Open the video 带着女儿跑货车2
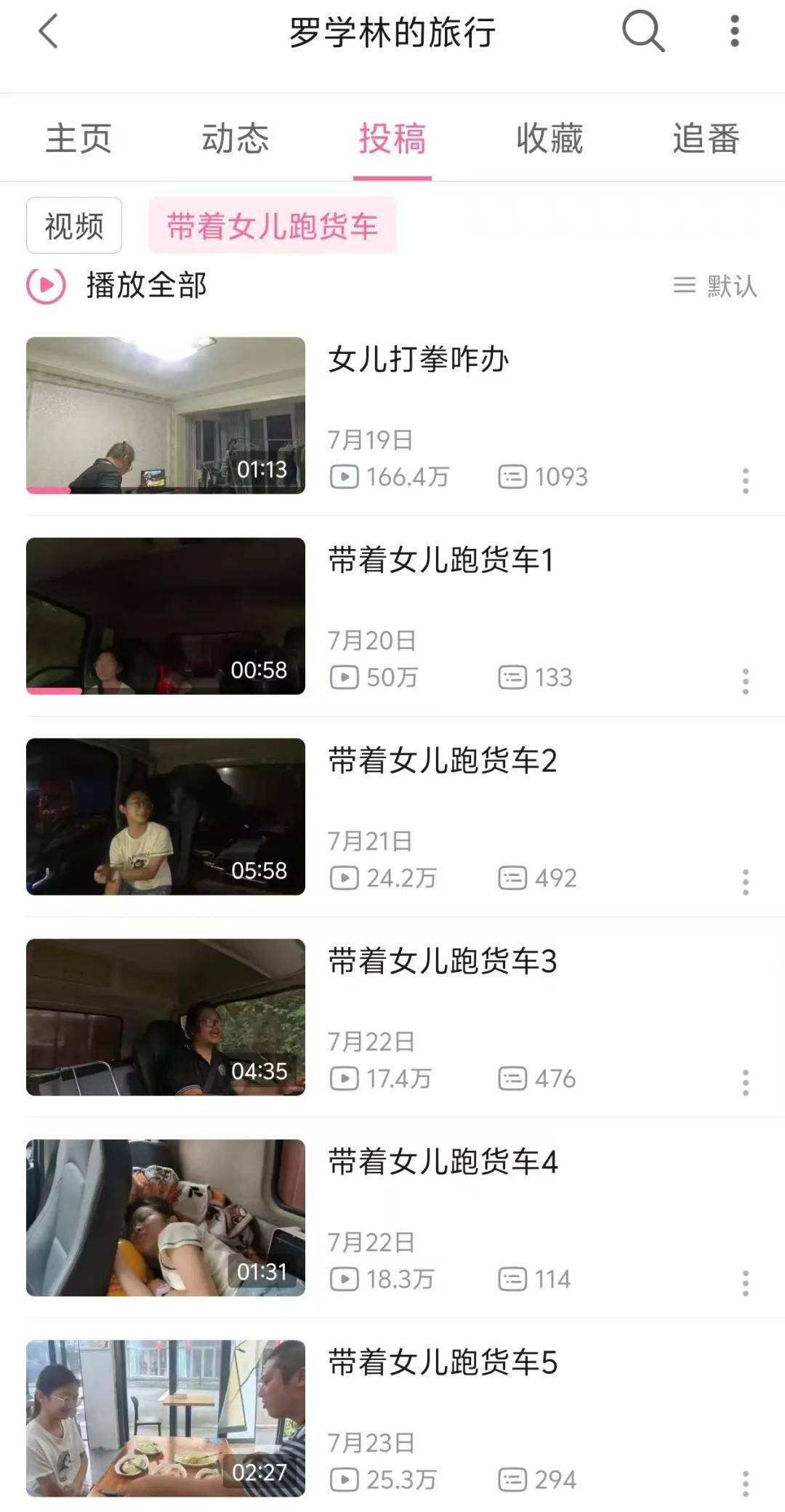The width and height of the screenshot is (785, 1512). pyautogui.click(x=442, y=761)
